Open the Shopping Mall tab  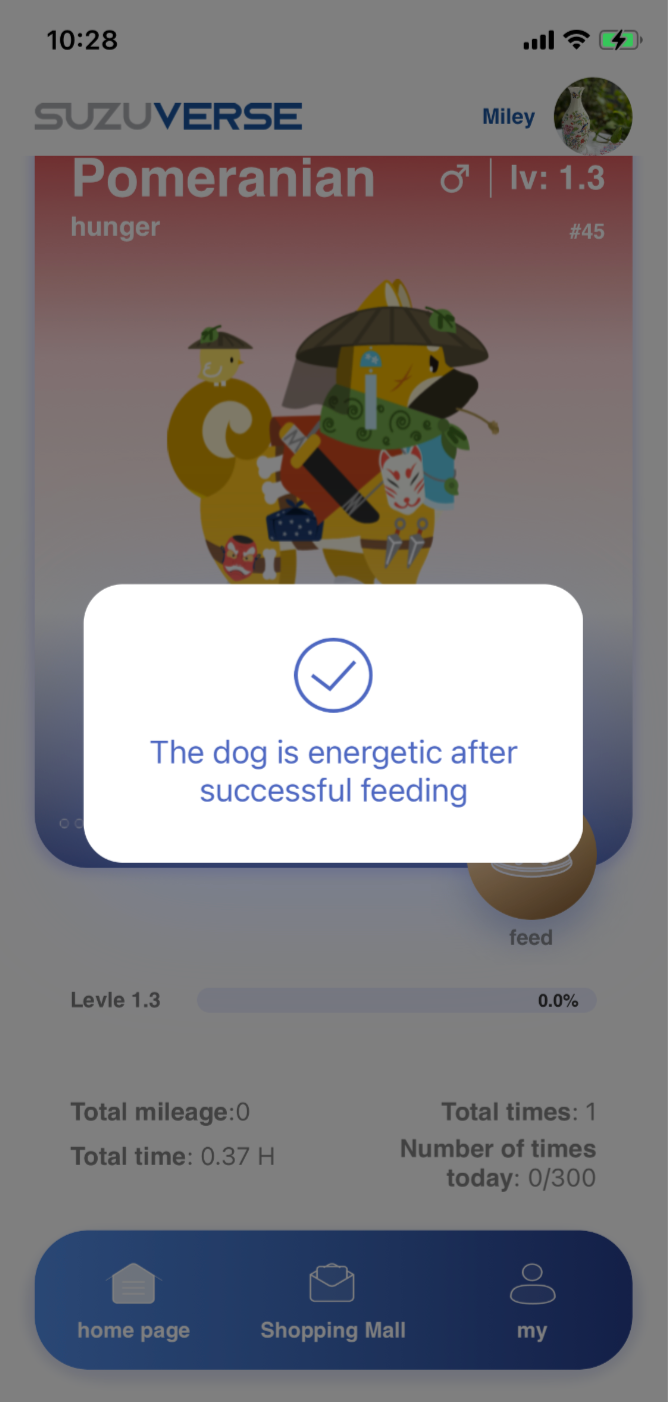click(x=332, y=1299)
